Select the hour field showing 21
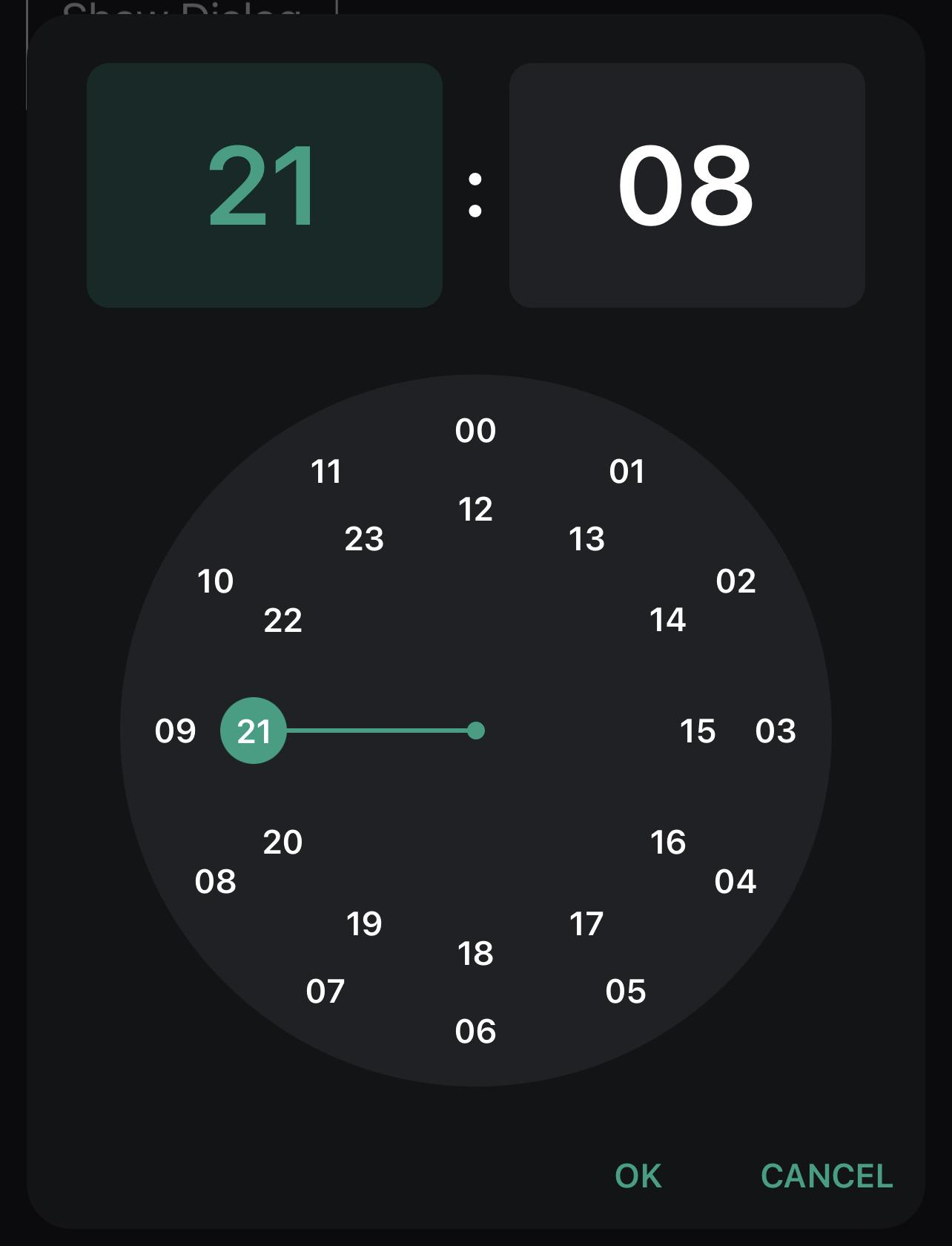The width and height of the screenshot is (952, 1246). 264,185
